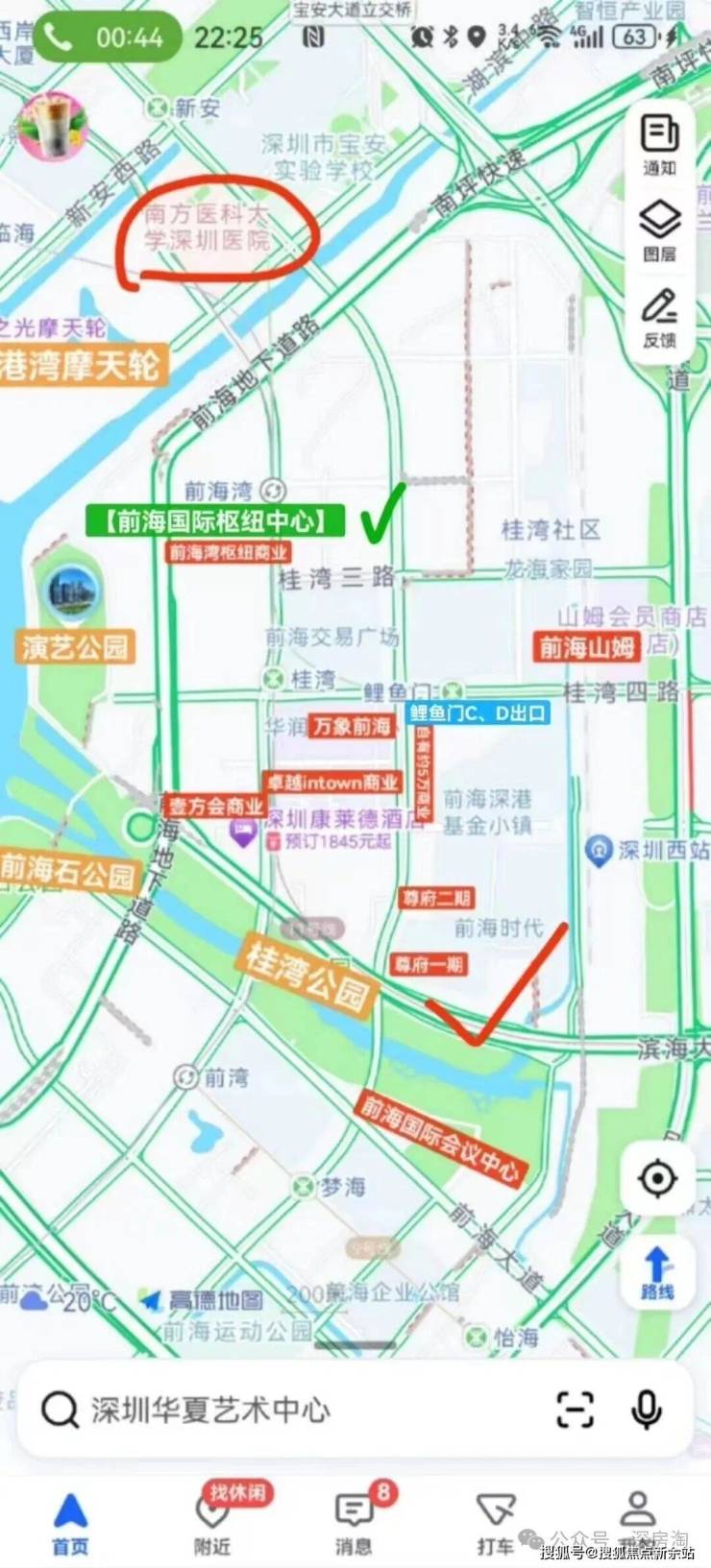The width and height of the screenshot is (711, 1568).
Task: Switch to the 打车 ride-hailing tab
Action: pos(496,1524)
